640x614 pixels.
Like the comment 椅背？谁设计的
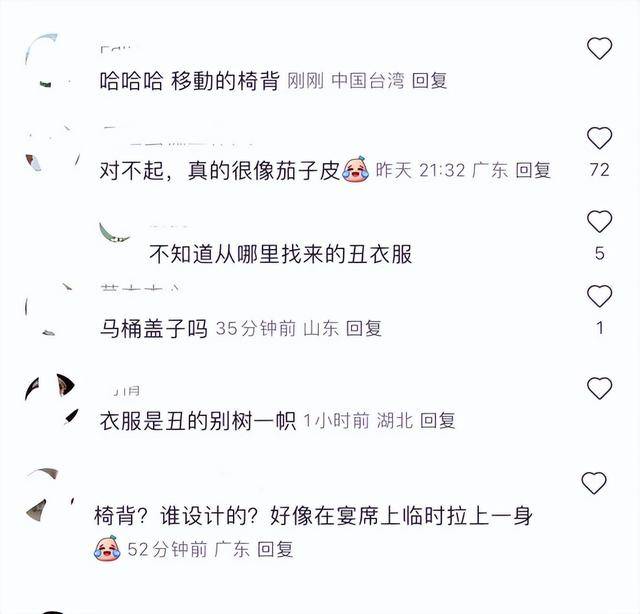[594, 483]
